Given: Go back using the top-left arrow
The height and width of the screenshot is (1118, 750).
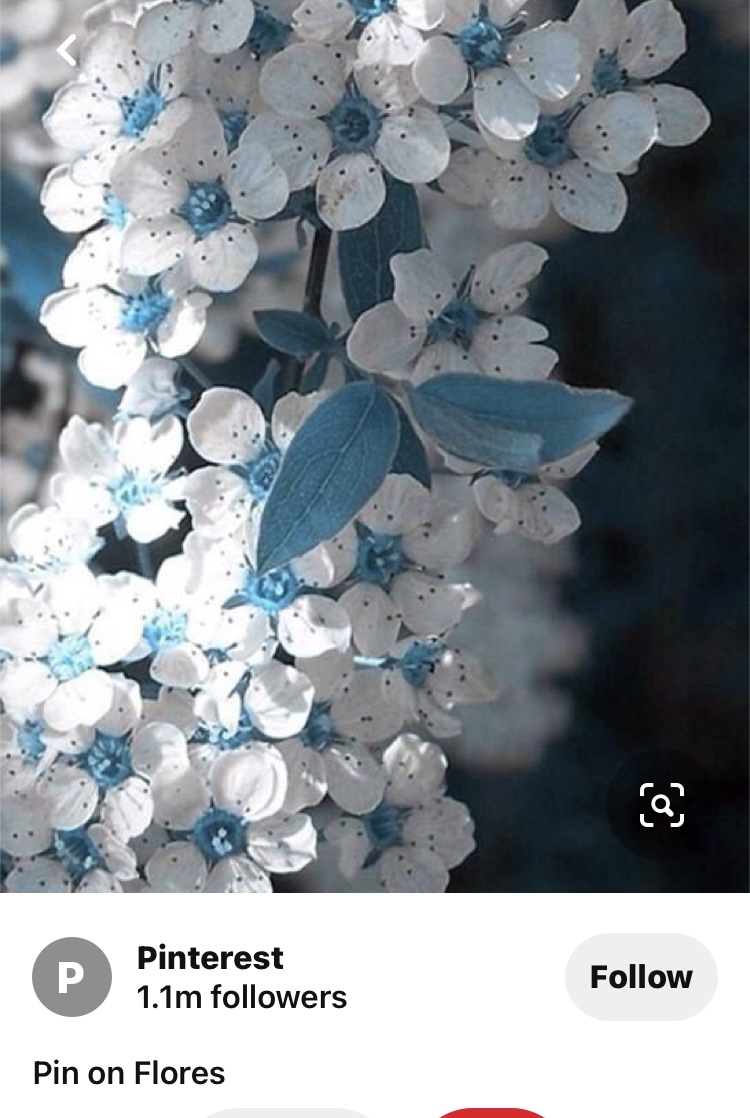Looking at the screenshot, I should pos(67,50).
